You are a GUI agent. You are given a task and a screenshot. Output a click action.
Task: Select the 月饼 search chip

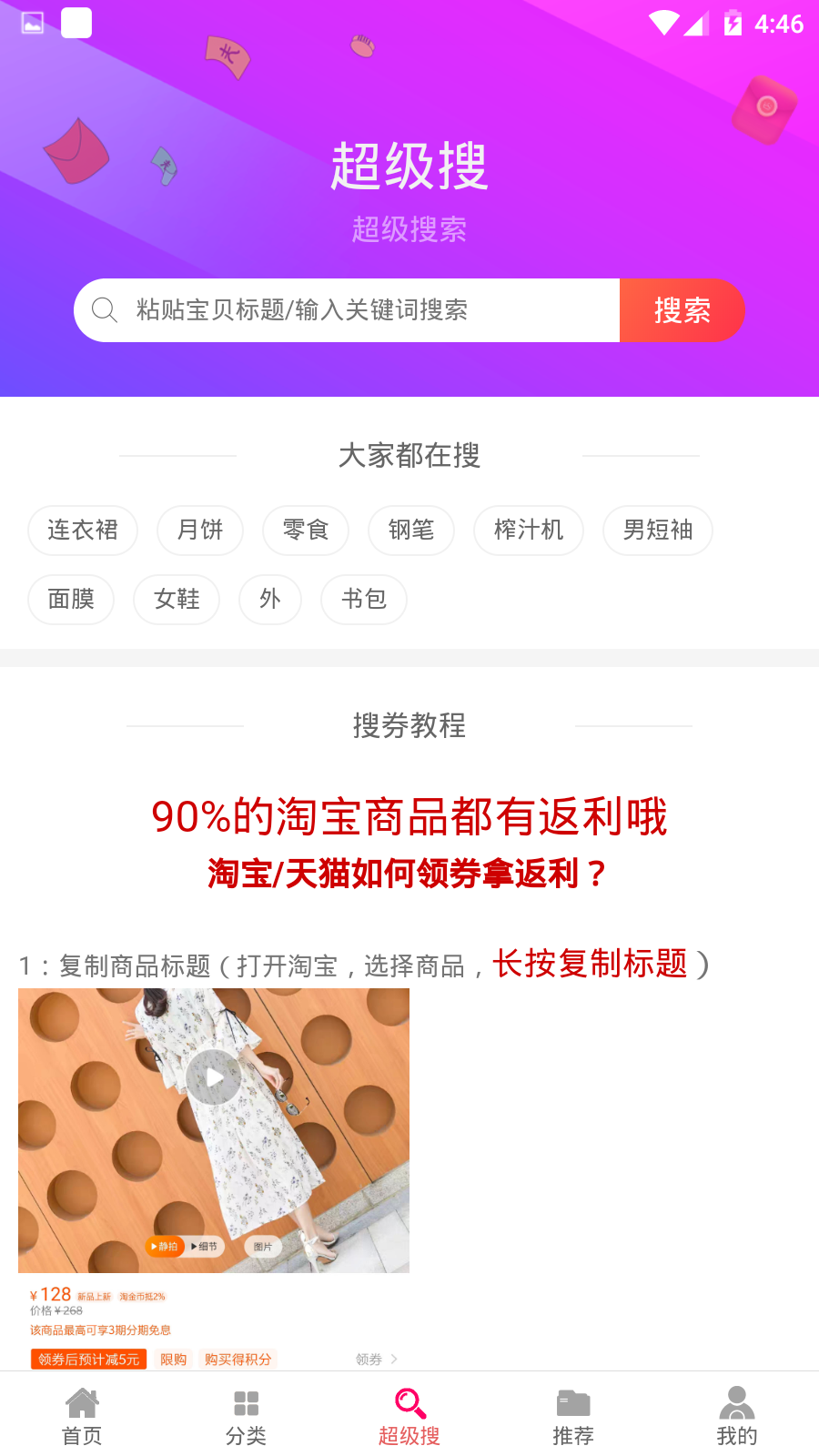(200, 531)
